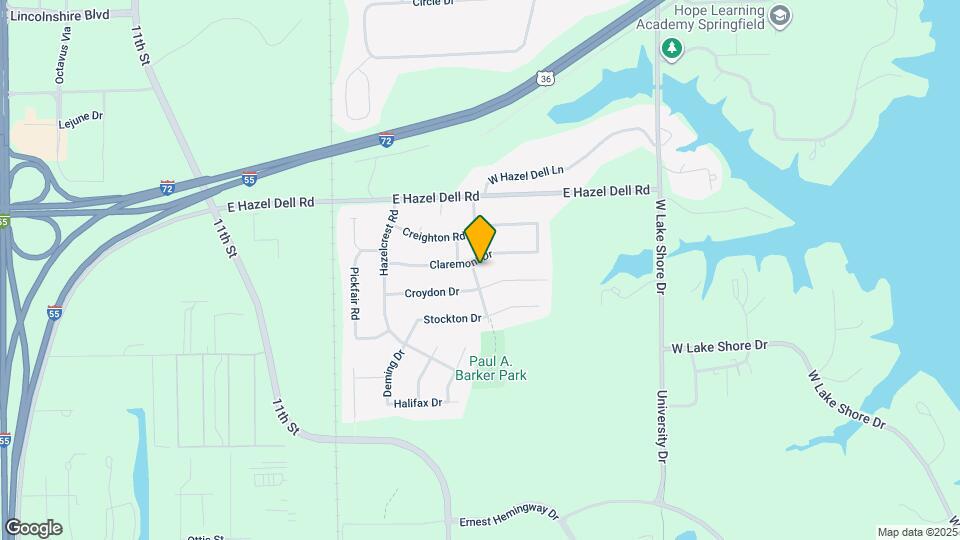Tap the orange location marker near Claremont Dr
The height and width of the screenshot is (540, 960).
480,239
